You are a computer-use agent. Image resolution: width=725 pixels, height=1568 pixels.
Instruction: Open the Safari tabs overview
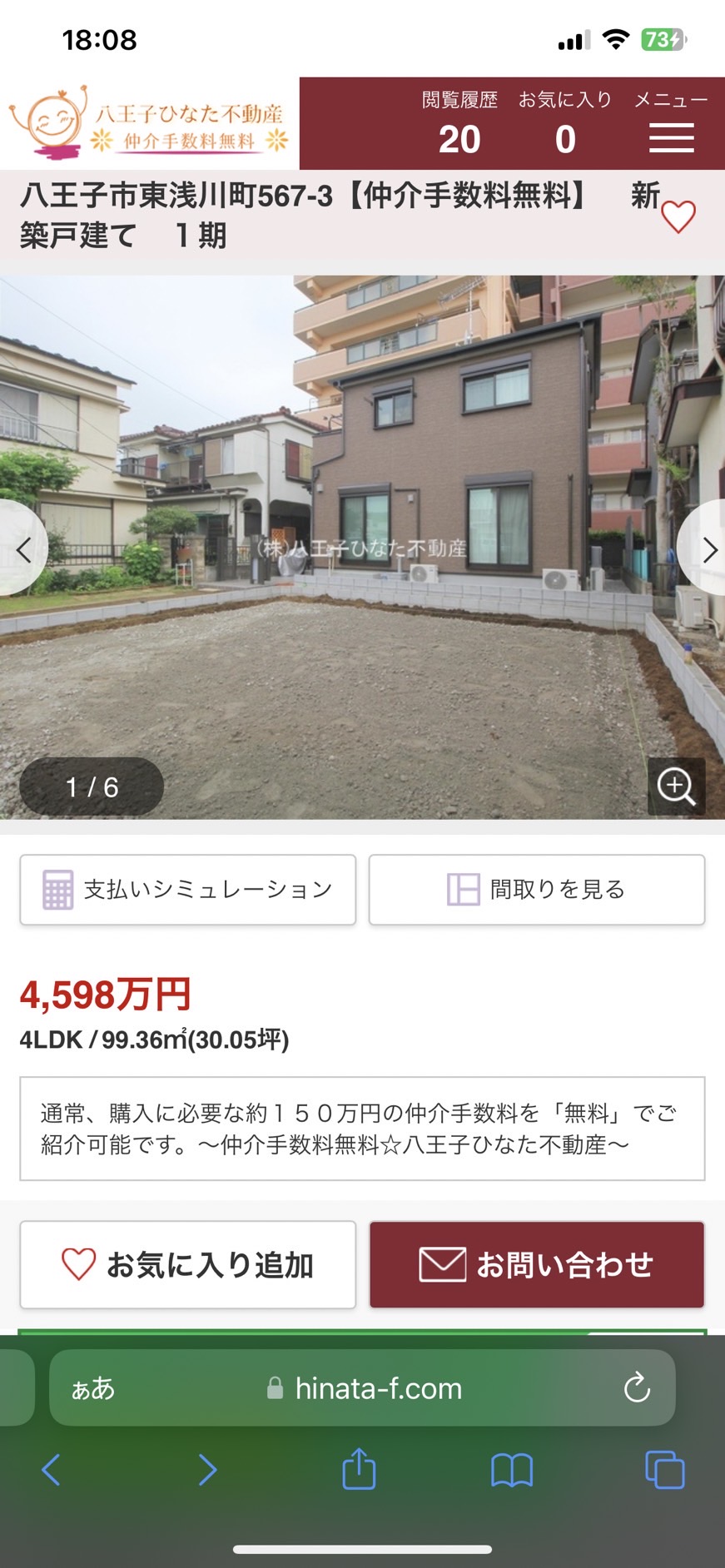pos(665,1470)
